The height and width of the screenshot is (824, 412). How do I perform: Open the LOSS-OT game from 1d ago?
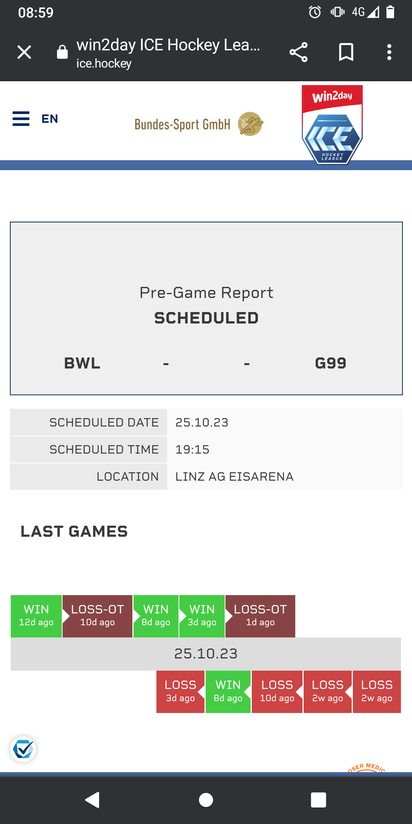(260, 616)
